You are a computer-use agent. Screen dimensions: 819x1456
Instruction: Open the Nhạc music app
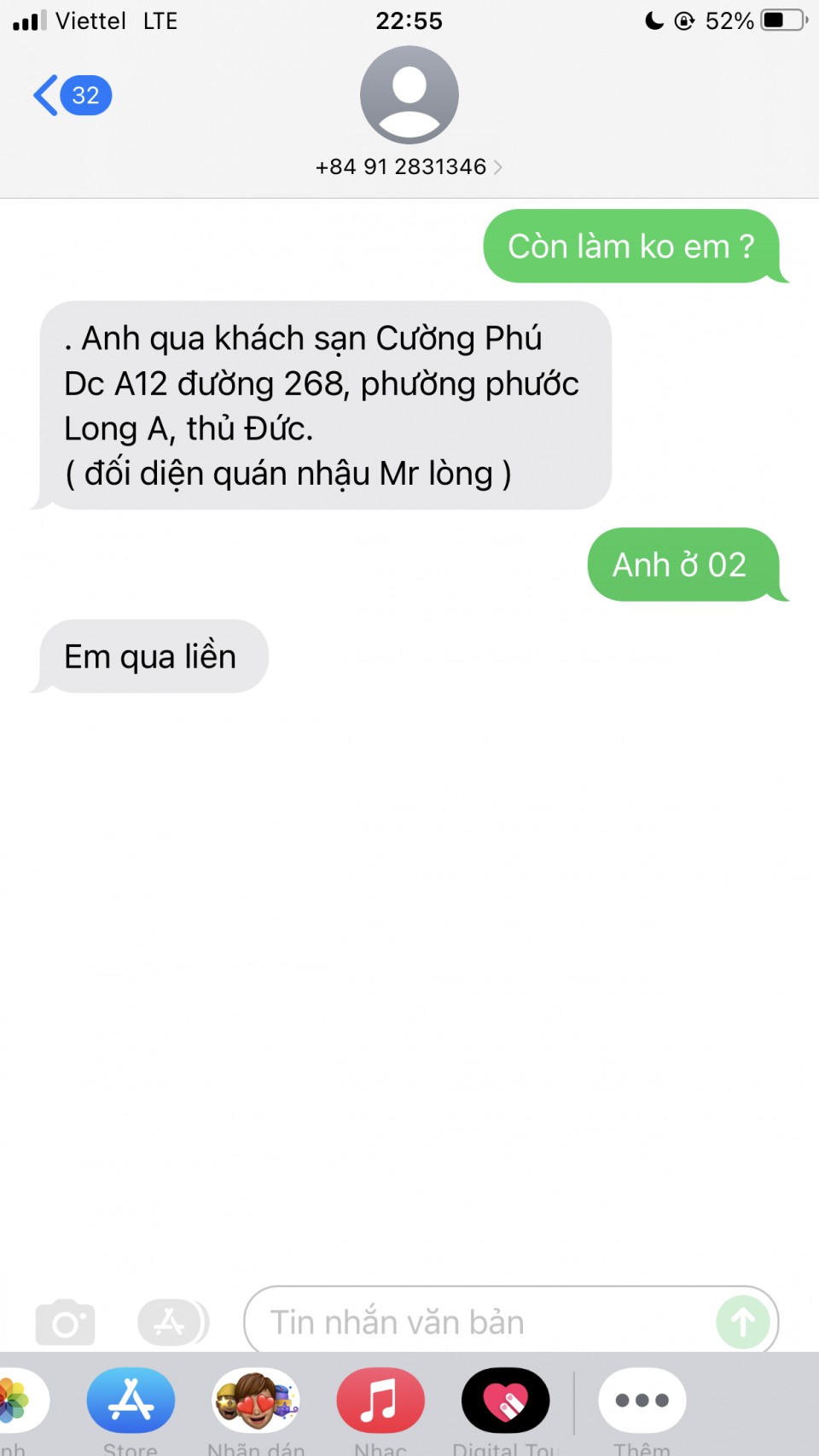tap(380, 1401)
